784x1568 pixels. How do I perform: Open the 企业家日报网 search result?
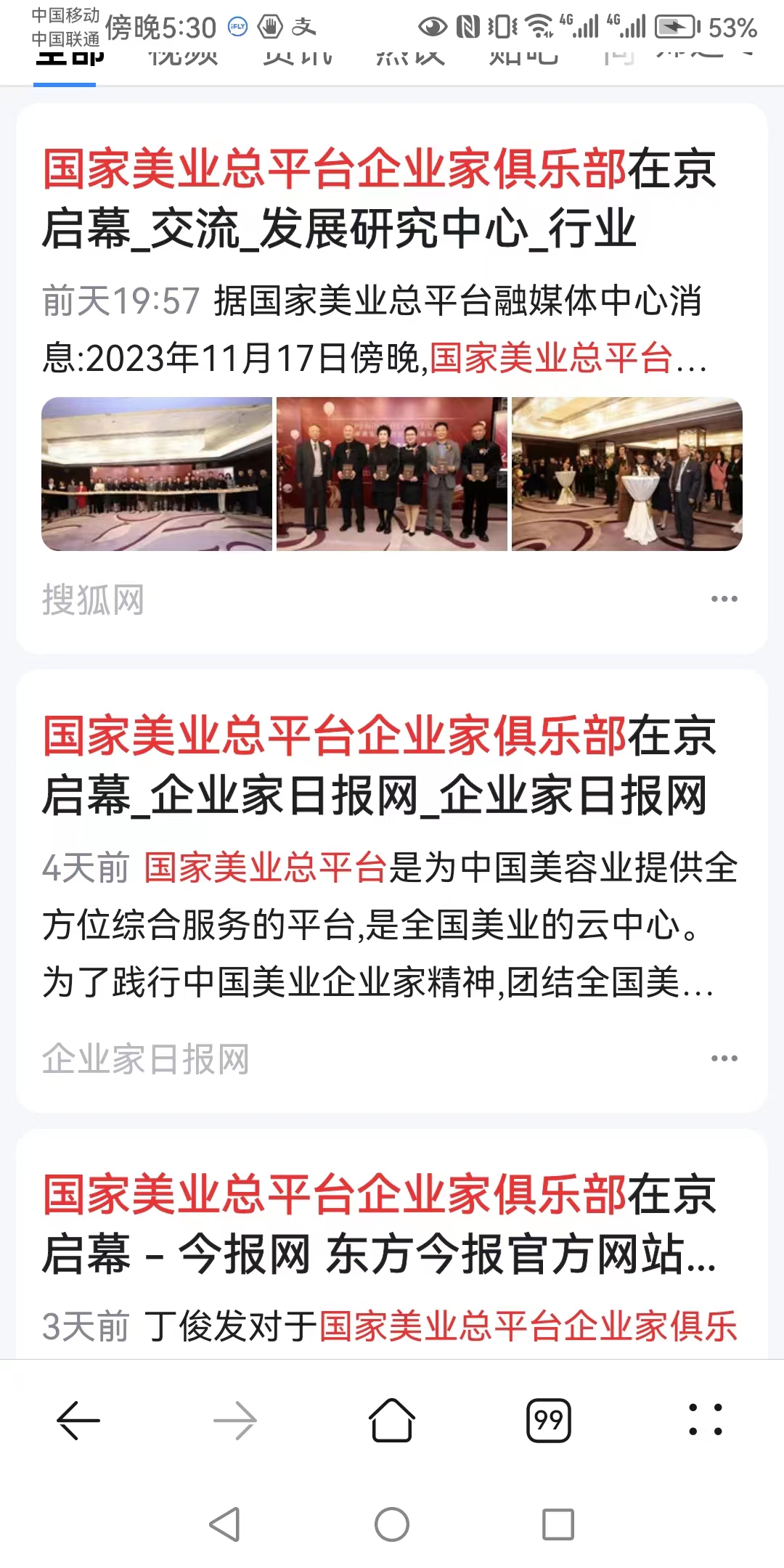click(x=379, y=766)
